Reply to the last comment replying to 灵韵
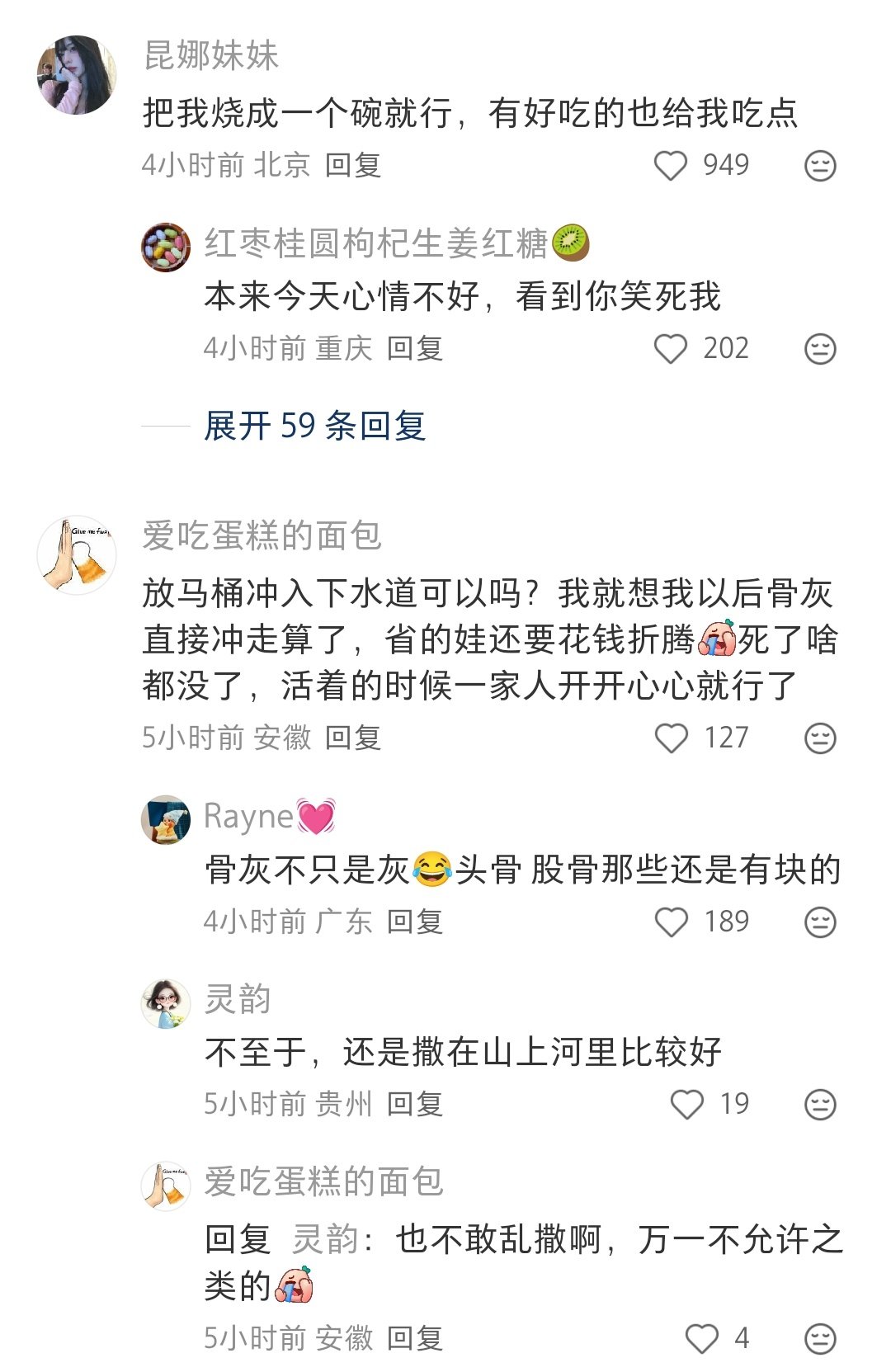The width and height of the screenshot is (891, 1372). pos(414,1339)
